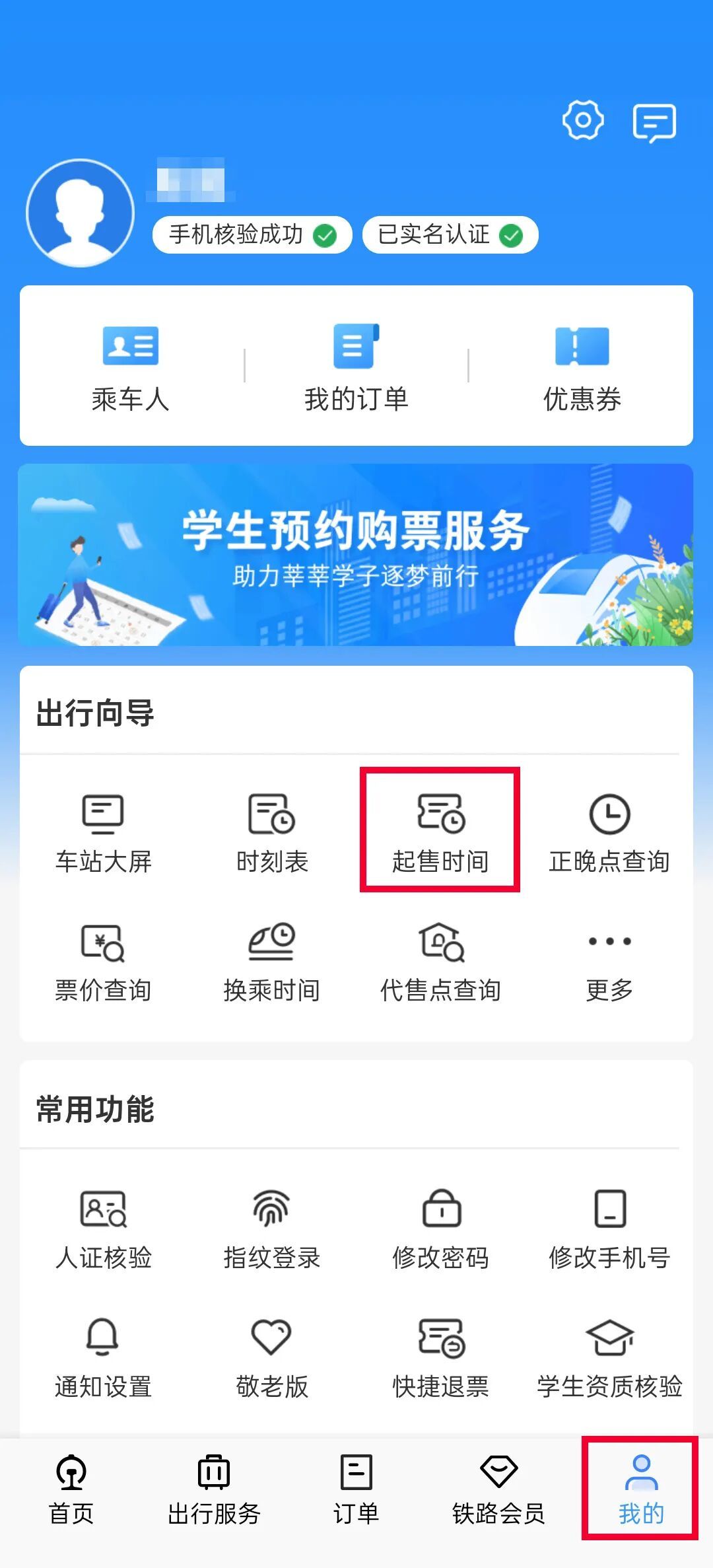Open 学生资质核验 student verification
The height and width of the screenshot is (1568, 713).
point(609,1354)
